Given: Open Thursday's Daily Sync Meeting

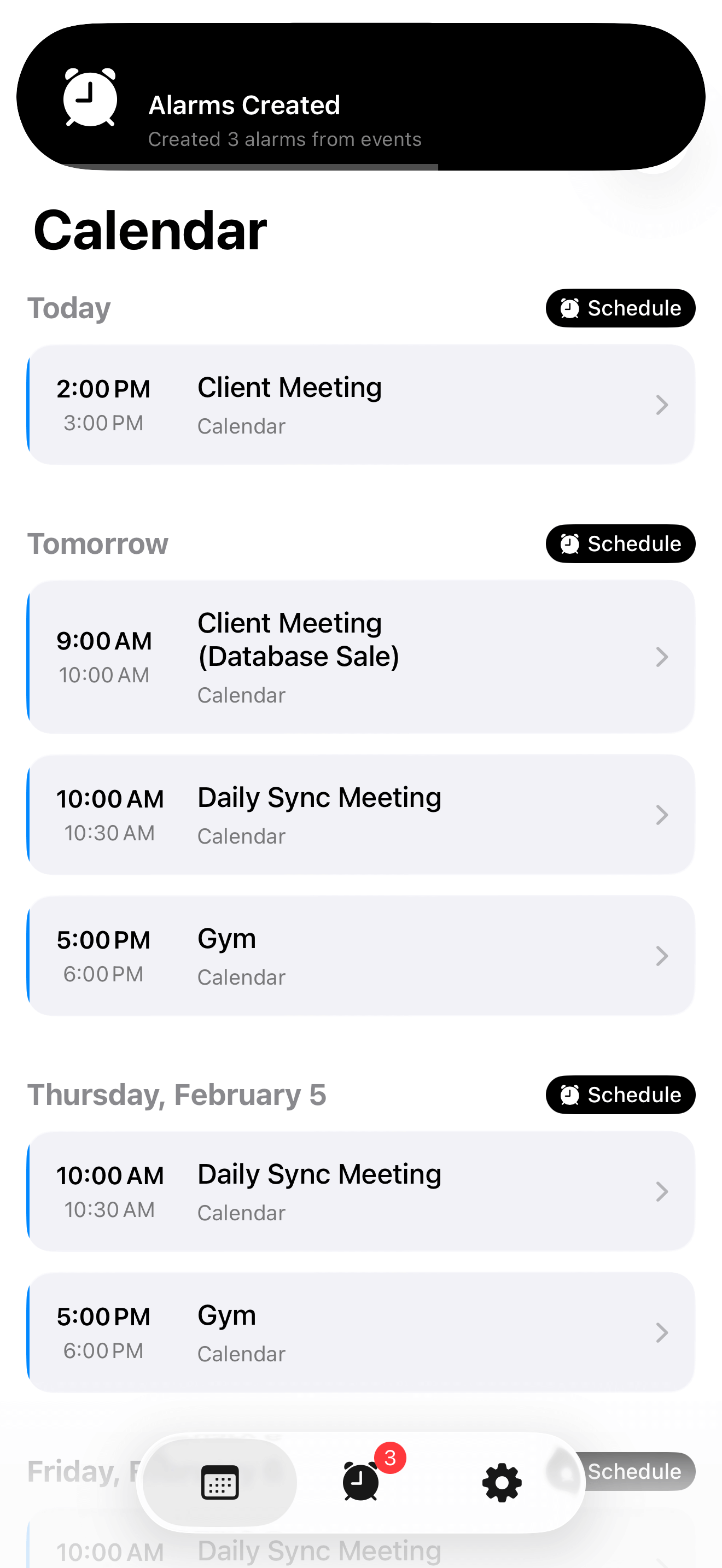Looking at the screenshot, I should (x=361, y=1191).
